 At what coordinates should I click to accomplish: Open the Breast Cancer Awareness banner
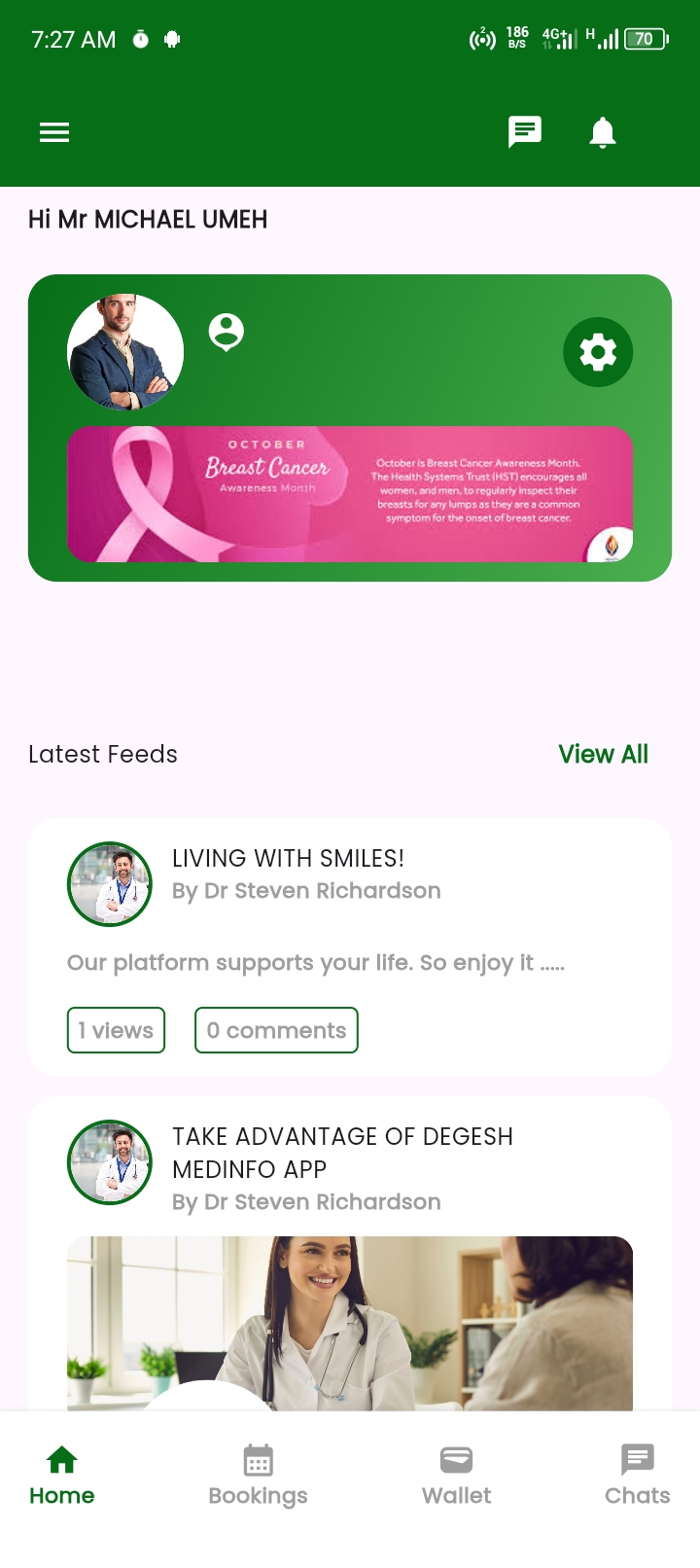click(x=350, y=494)
